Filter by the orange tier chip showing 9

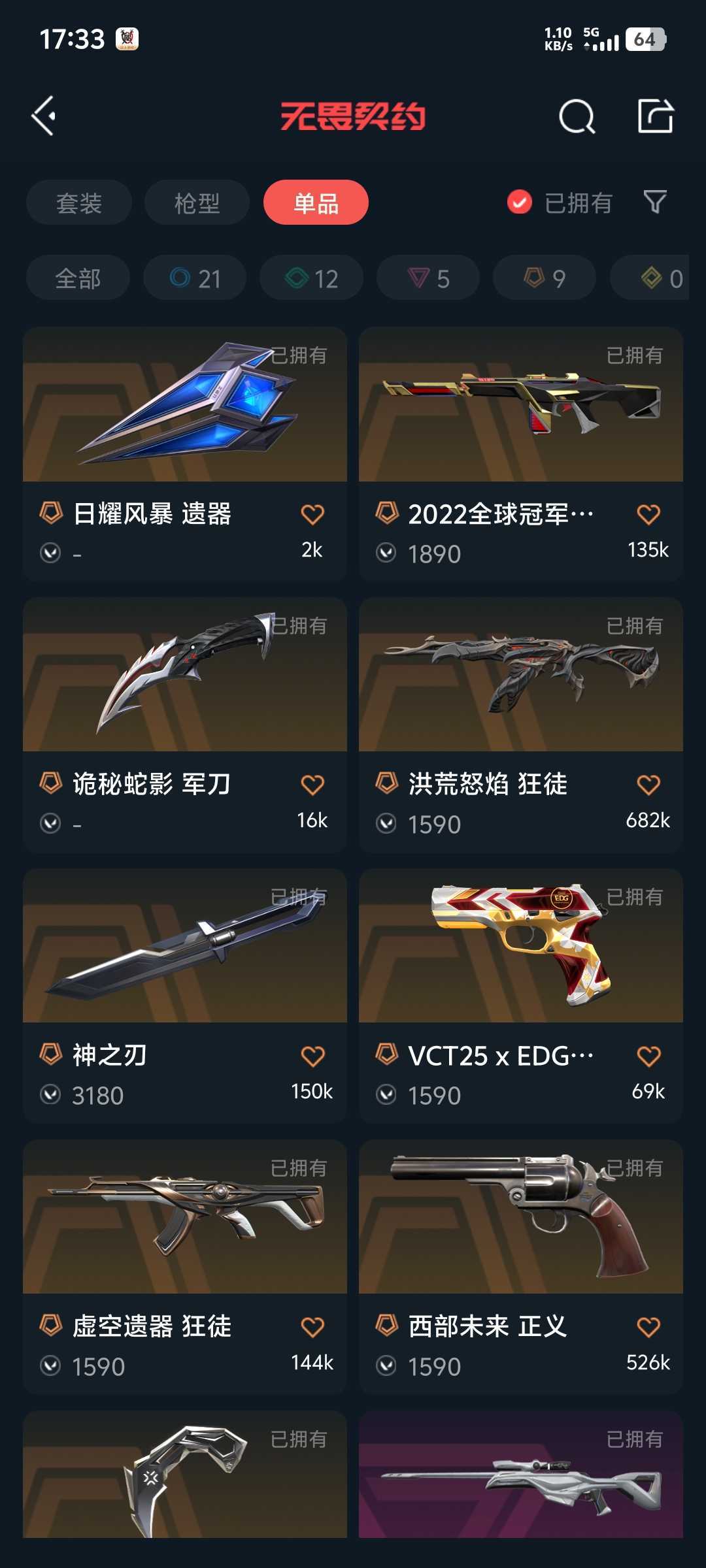click(545, 278)
